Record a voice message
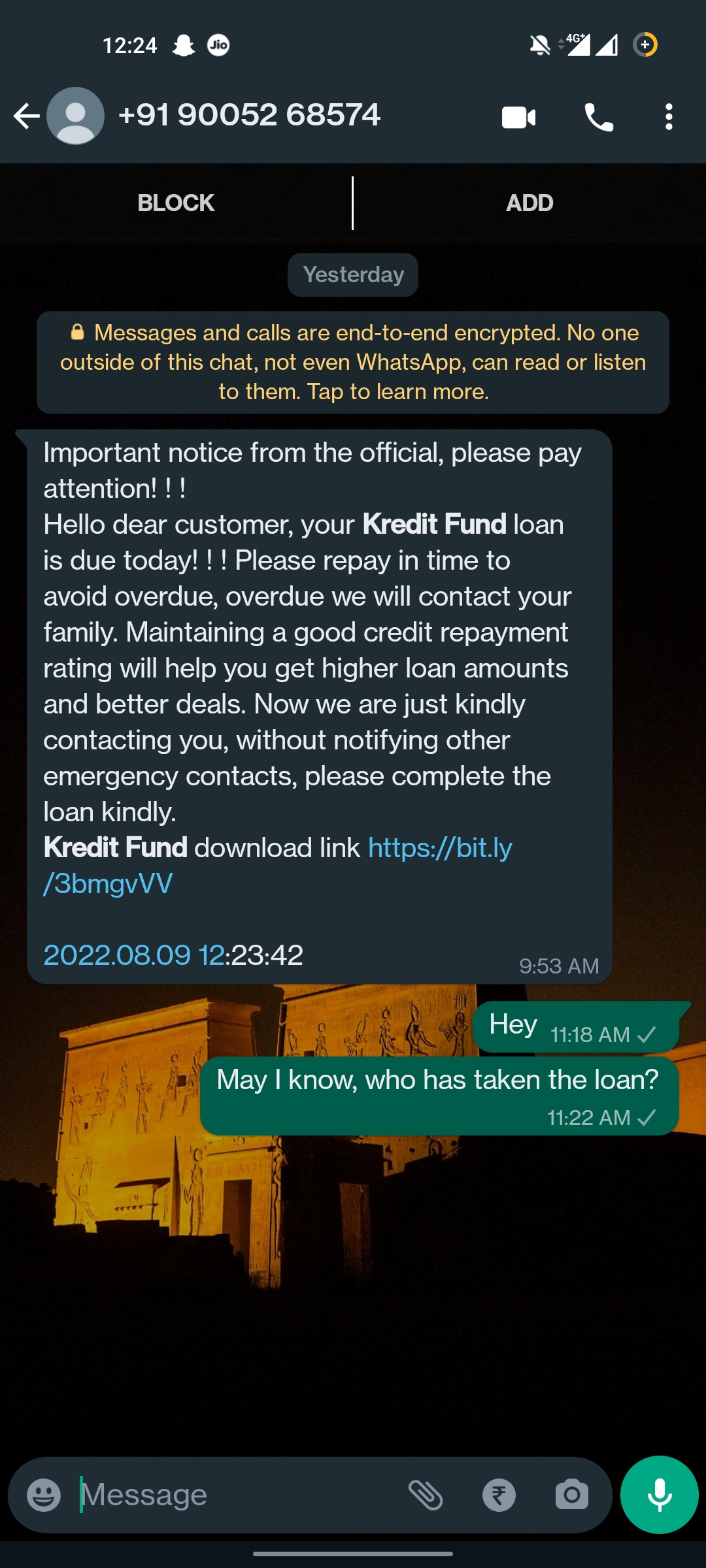Image resolution: width=706 pixels, height=1568 pixels. click(x=659, y=1495)
